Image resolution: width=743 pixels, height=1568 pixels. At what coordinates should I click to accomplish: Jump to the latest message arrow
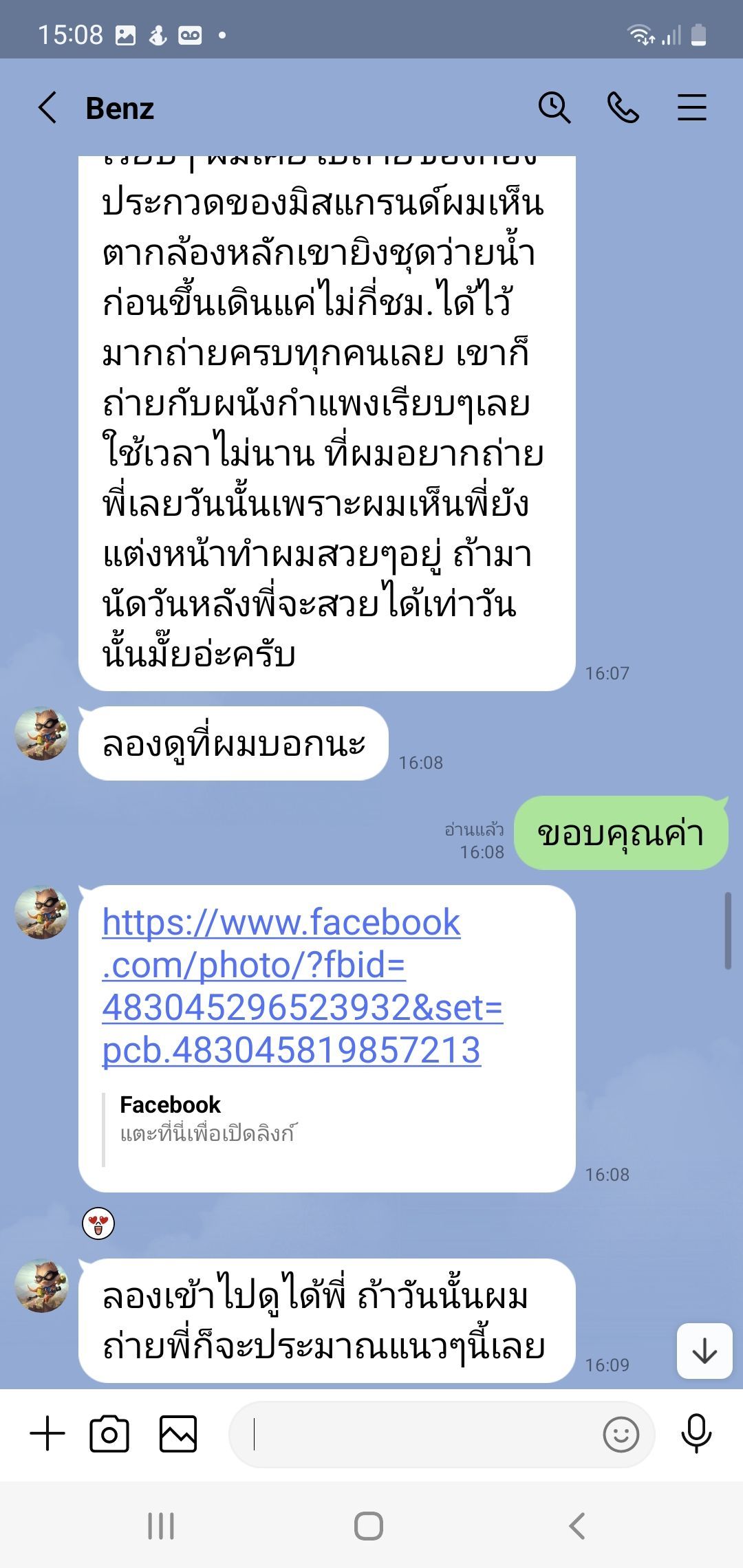click(x=704, y=1351)
